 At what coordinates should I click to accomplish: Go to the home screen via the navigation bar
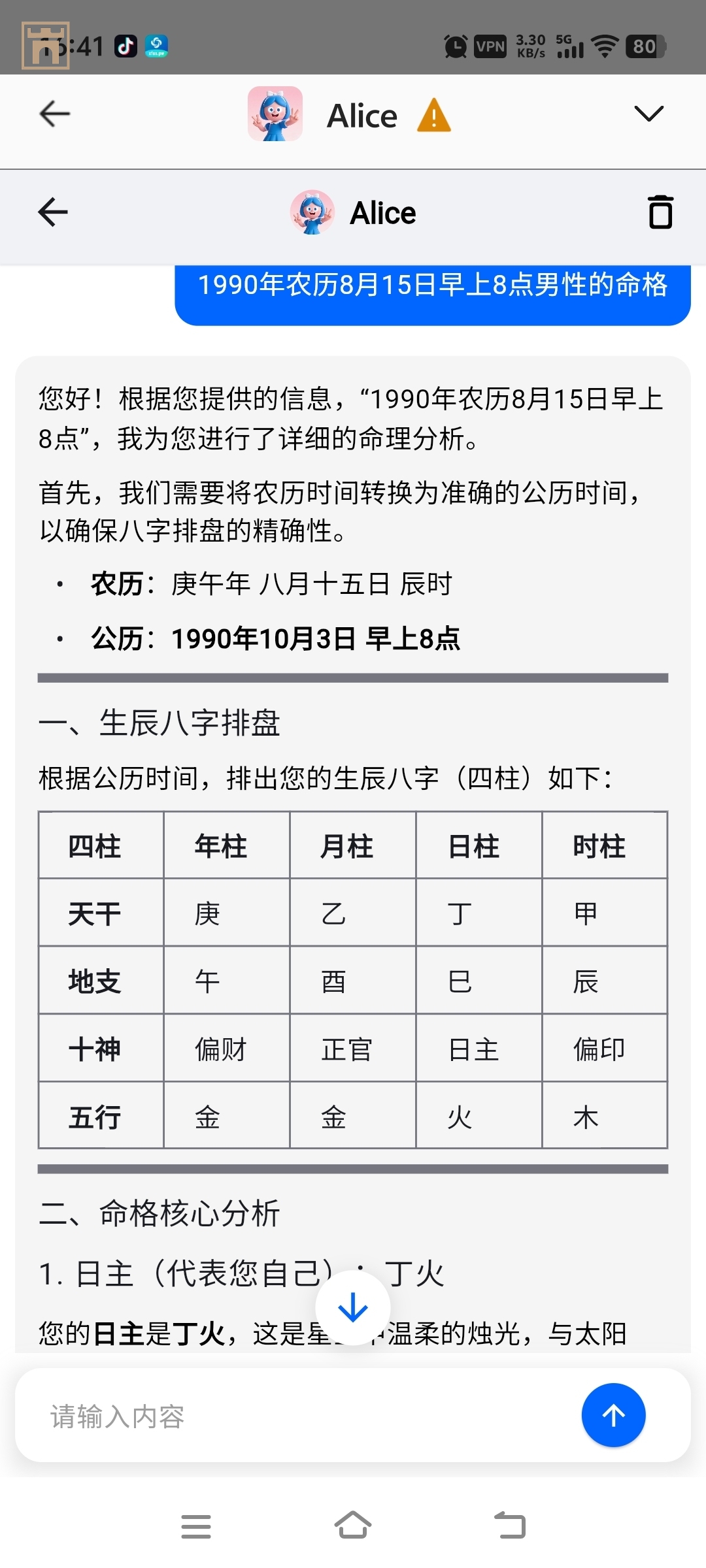point(353,1526)
